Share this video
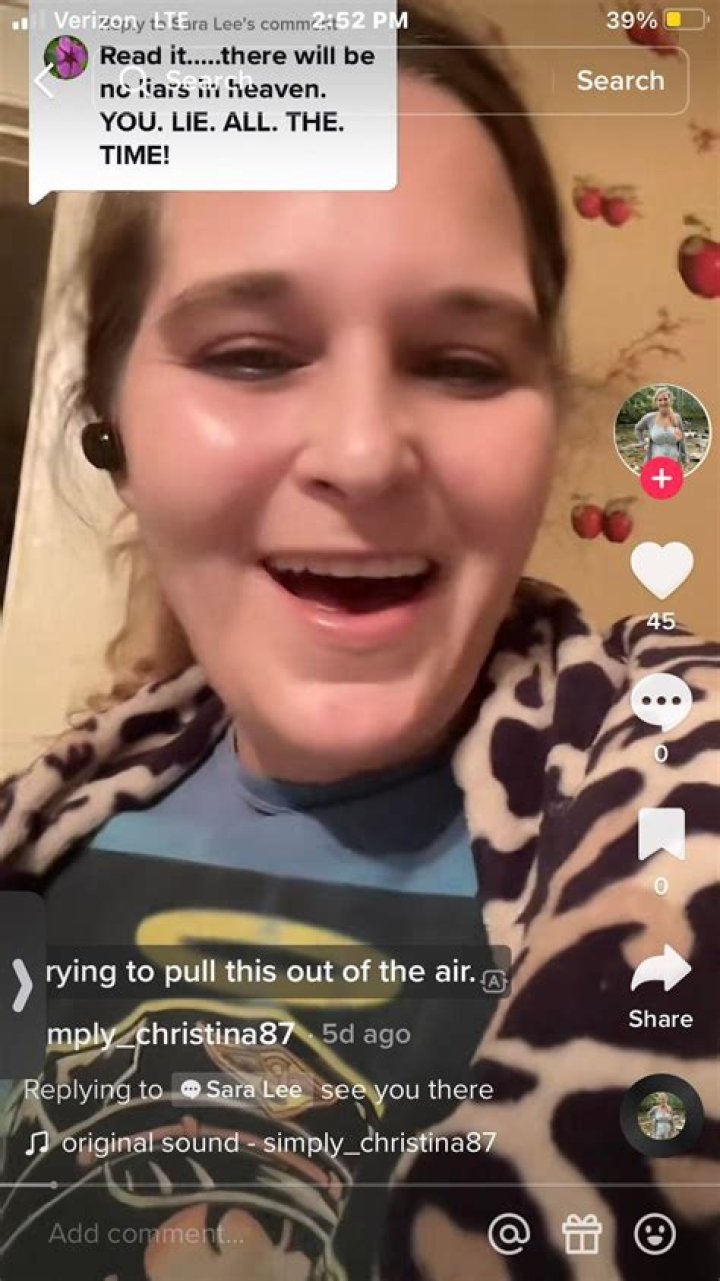The height and width of the screenshot is (1281, 720). pyautogui.click(x=661, y=970)
